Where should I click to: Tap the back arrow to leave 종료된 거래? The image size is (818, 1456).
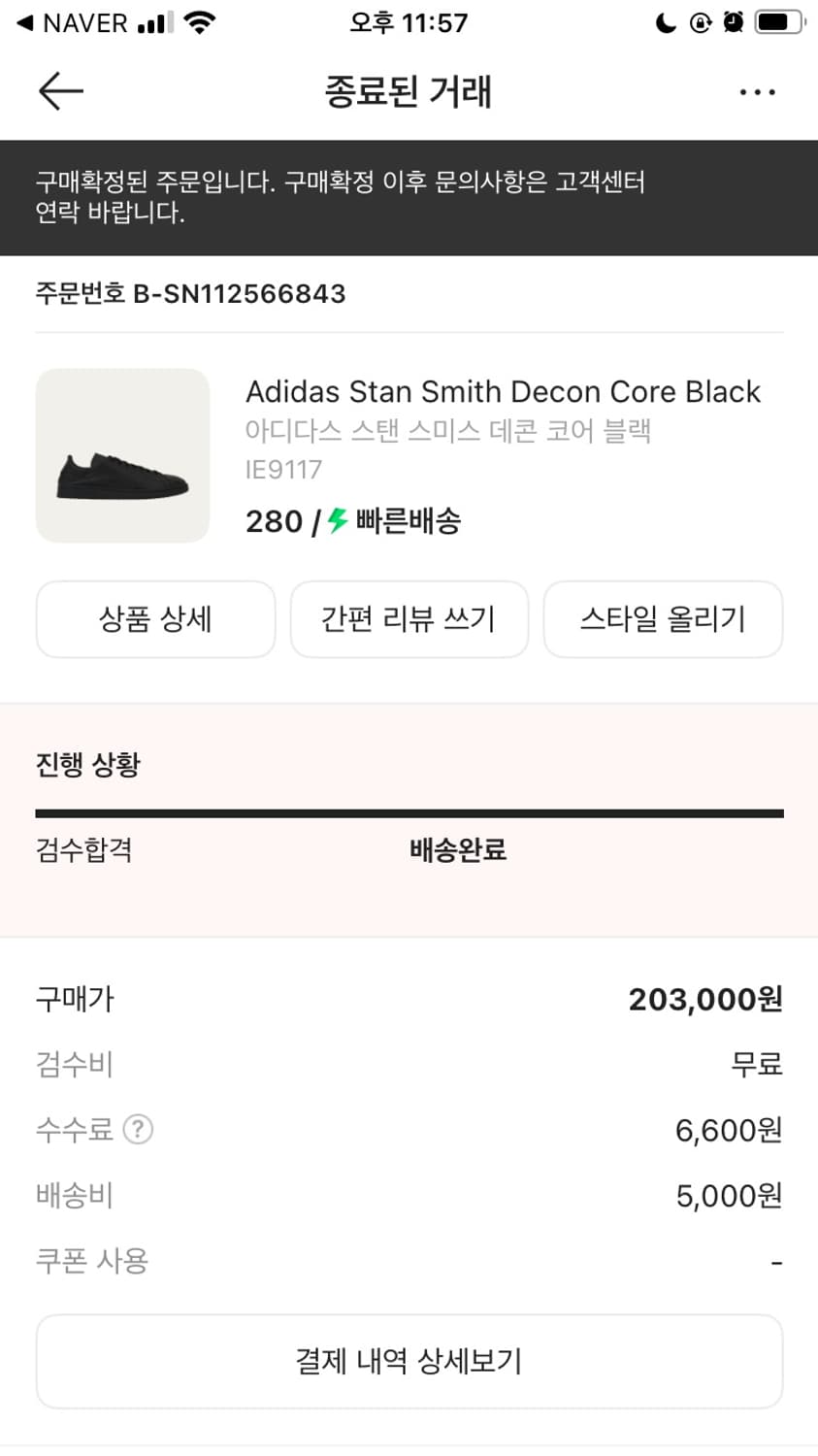point(60,91)
